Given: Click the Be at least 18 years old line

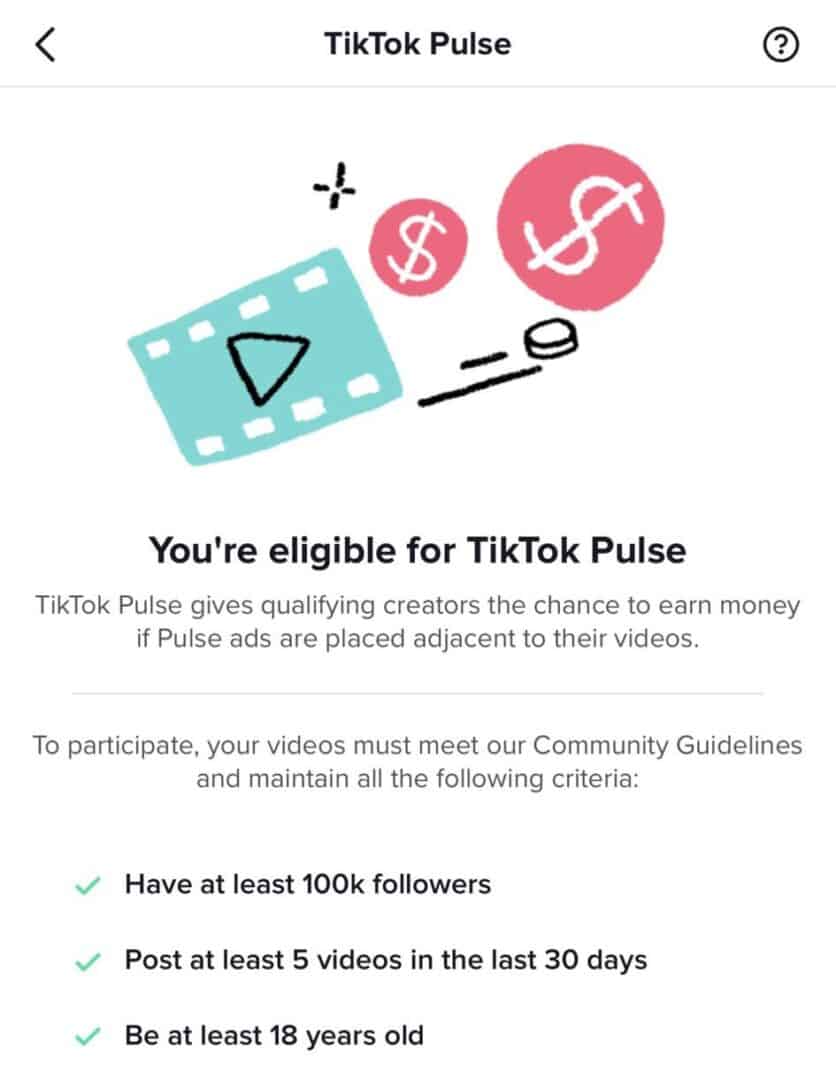Looking at the screenshot, I should pyautogui.click(x=277, y=1036).
